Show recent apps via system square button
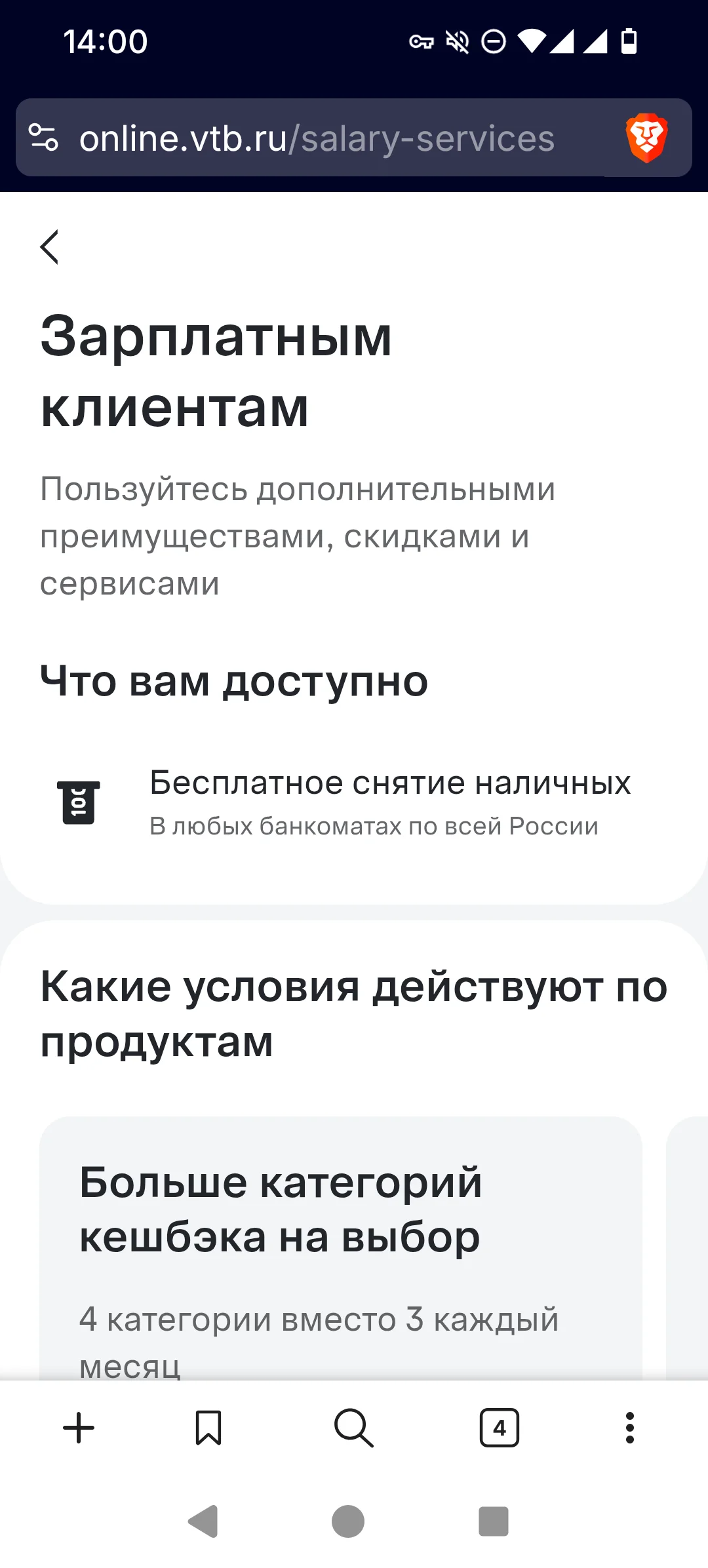 coord(494,1521)
